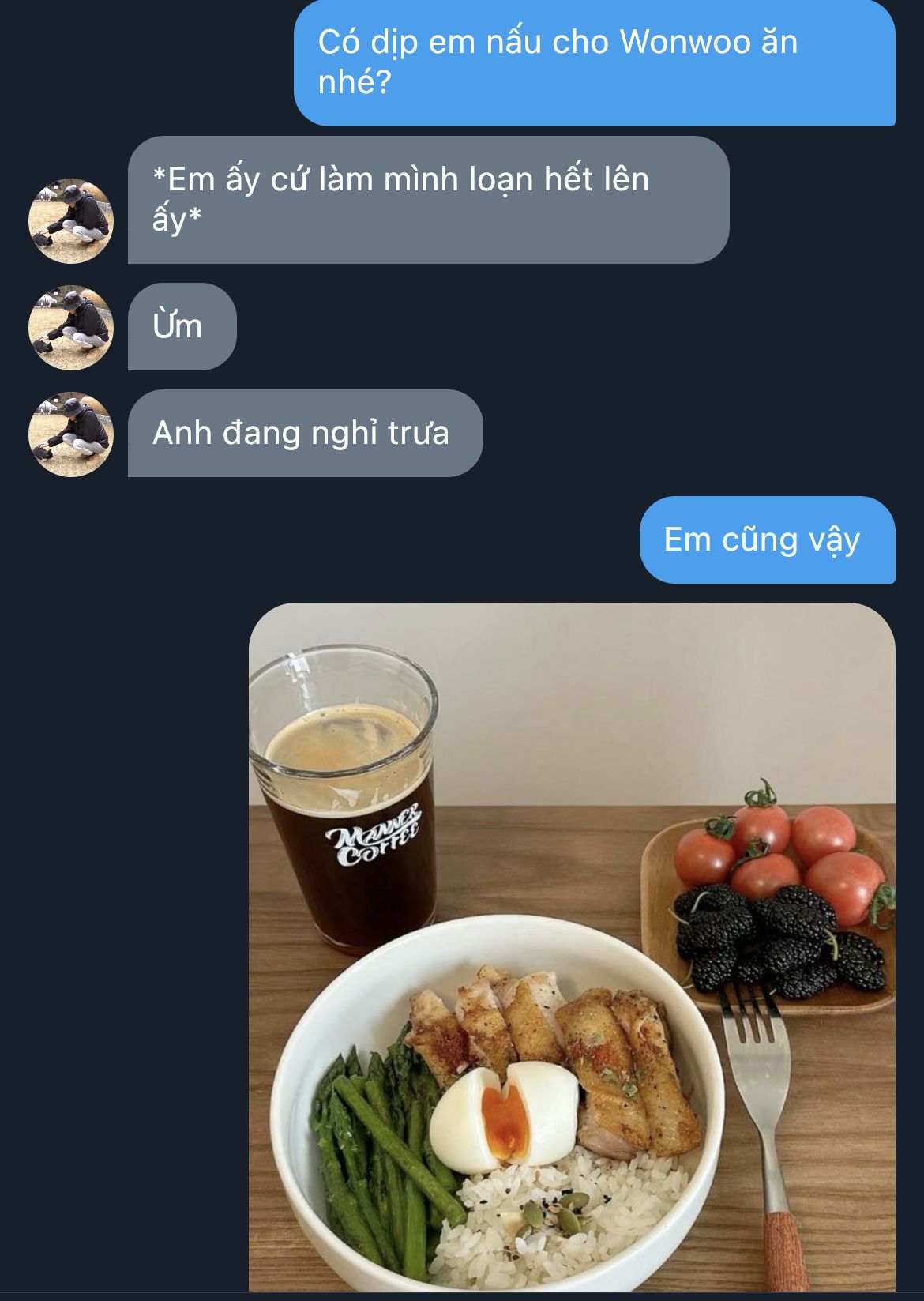Open profile picture next to "Em ấy cứ làm" message
This screenshot has width=924, height=1301.
[x=71, y=220]
